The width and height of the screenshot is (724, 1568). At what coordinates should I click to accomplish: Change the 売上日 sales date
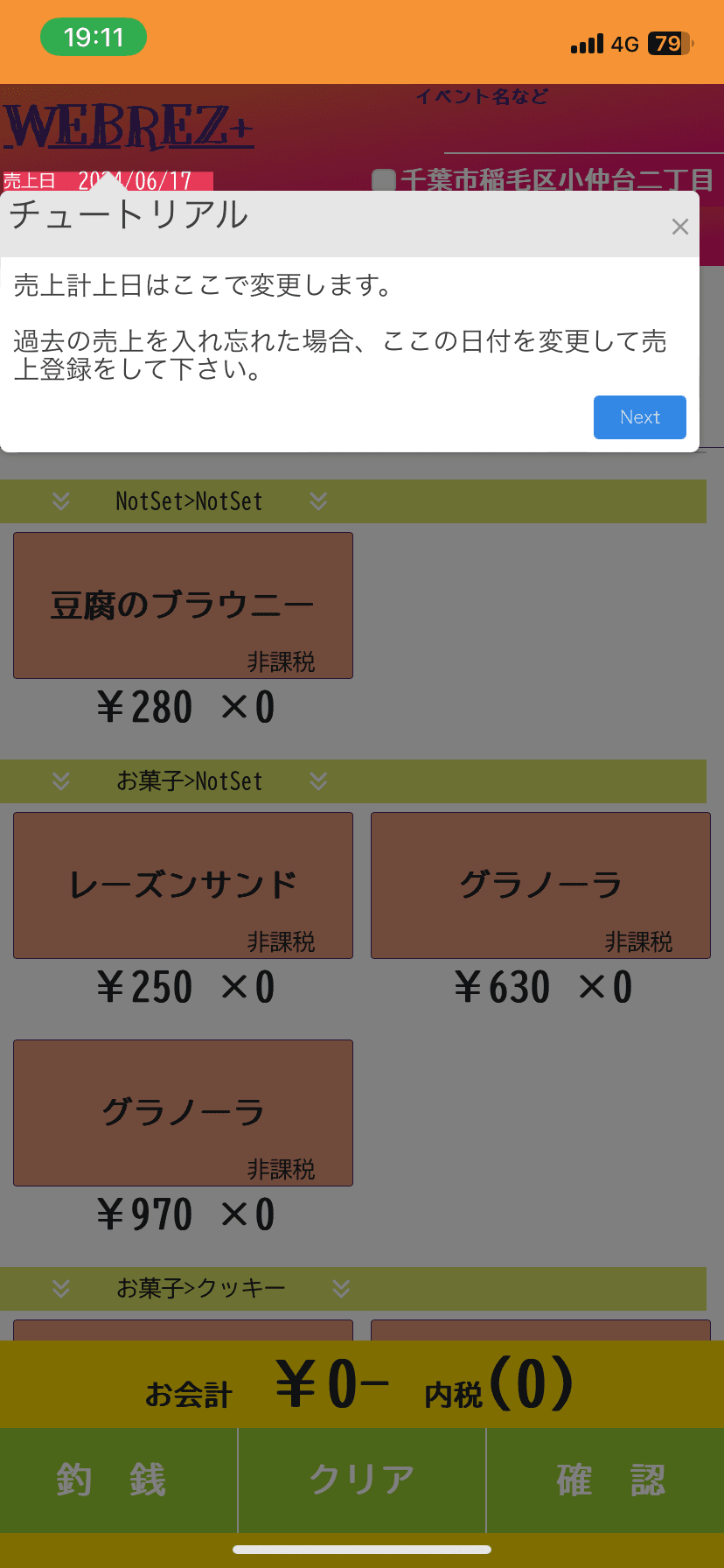click(136, 181)
